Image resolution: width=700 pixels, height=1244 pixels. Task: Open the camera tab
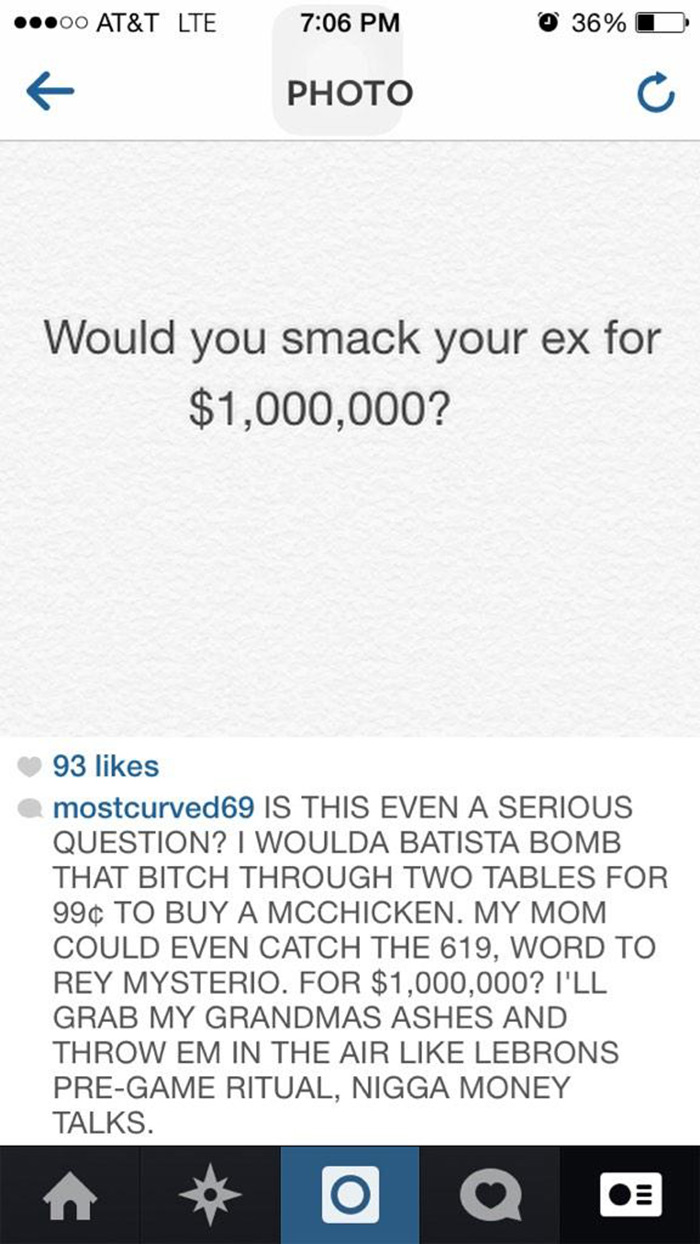[350, 1195]
